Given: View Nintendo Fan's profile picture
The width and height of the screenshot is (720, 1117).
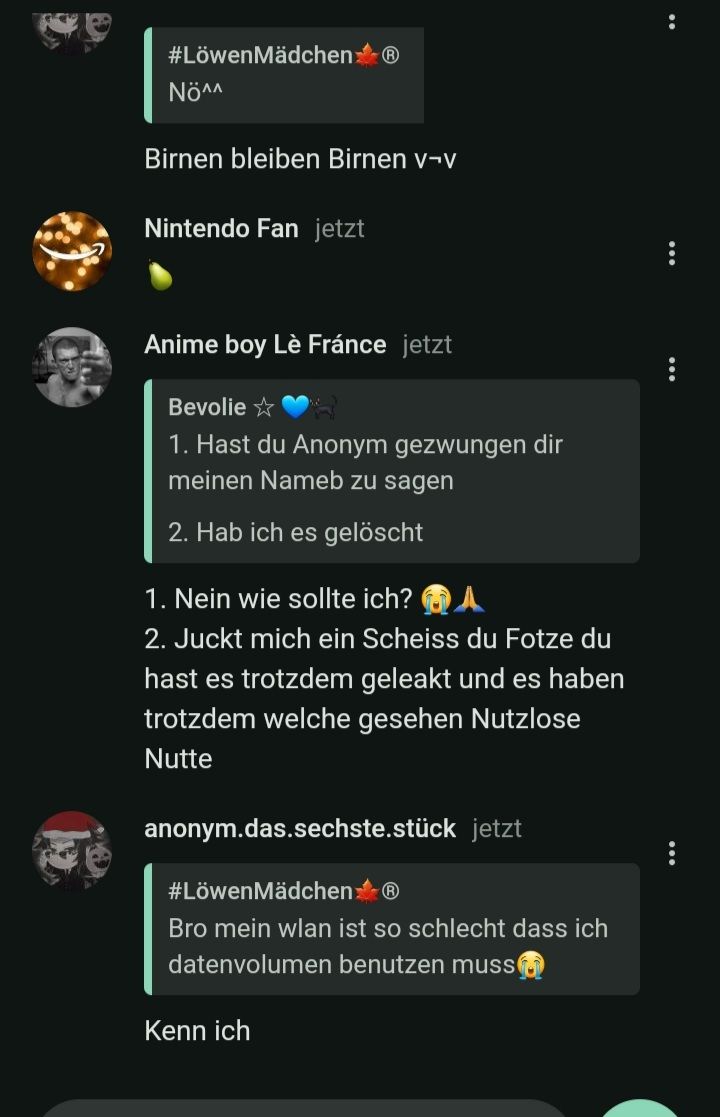Looking at the screenshot, I should point(72,252).
